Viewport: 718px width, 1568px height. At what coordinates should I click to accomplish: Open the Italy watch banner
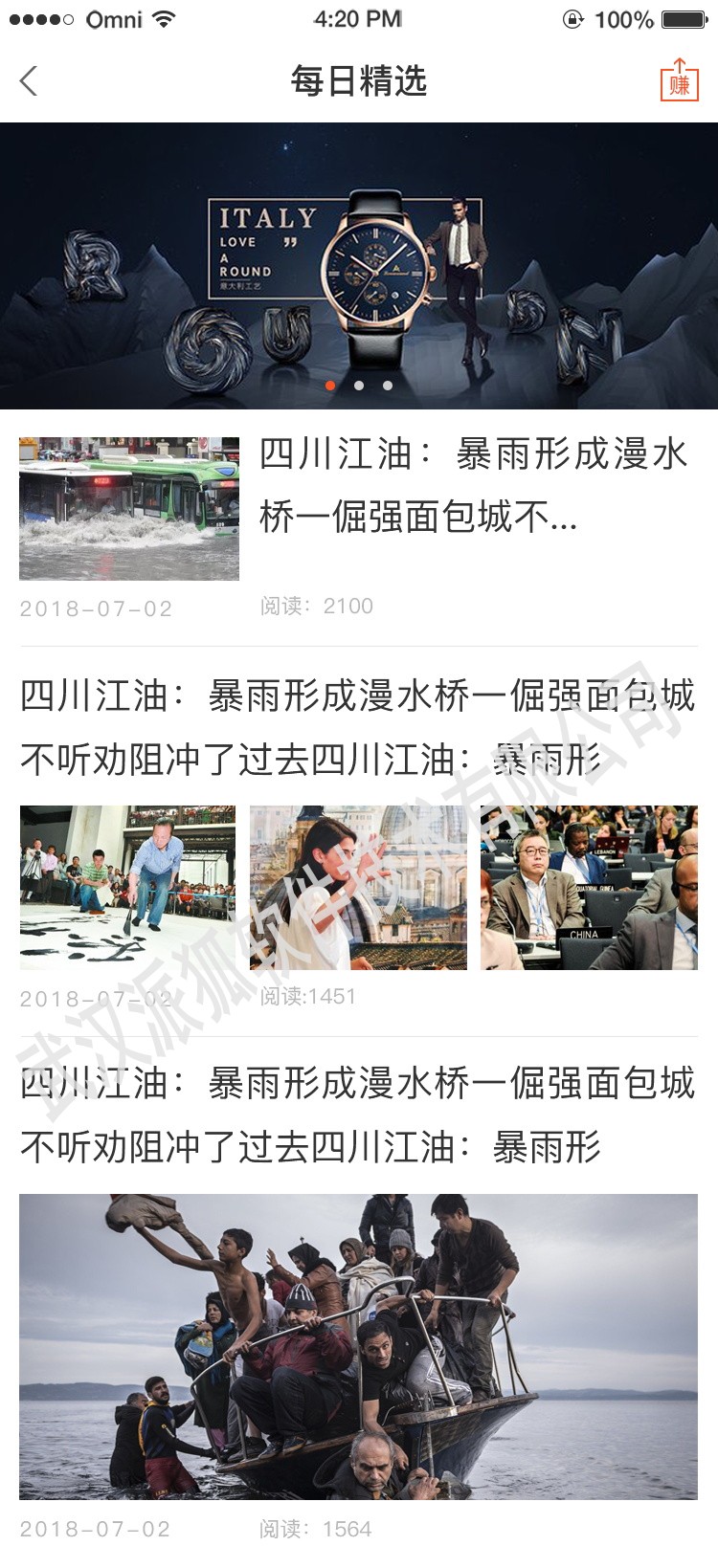[x=359, y=266]
